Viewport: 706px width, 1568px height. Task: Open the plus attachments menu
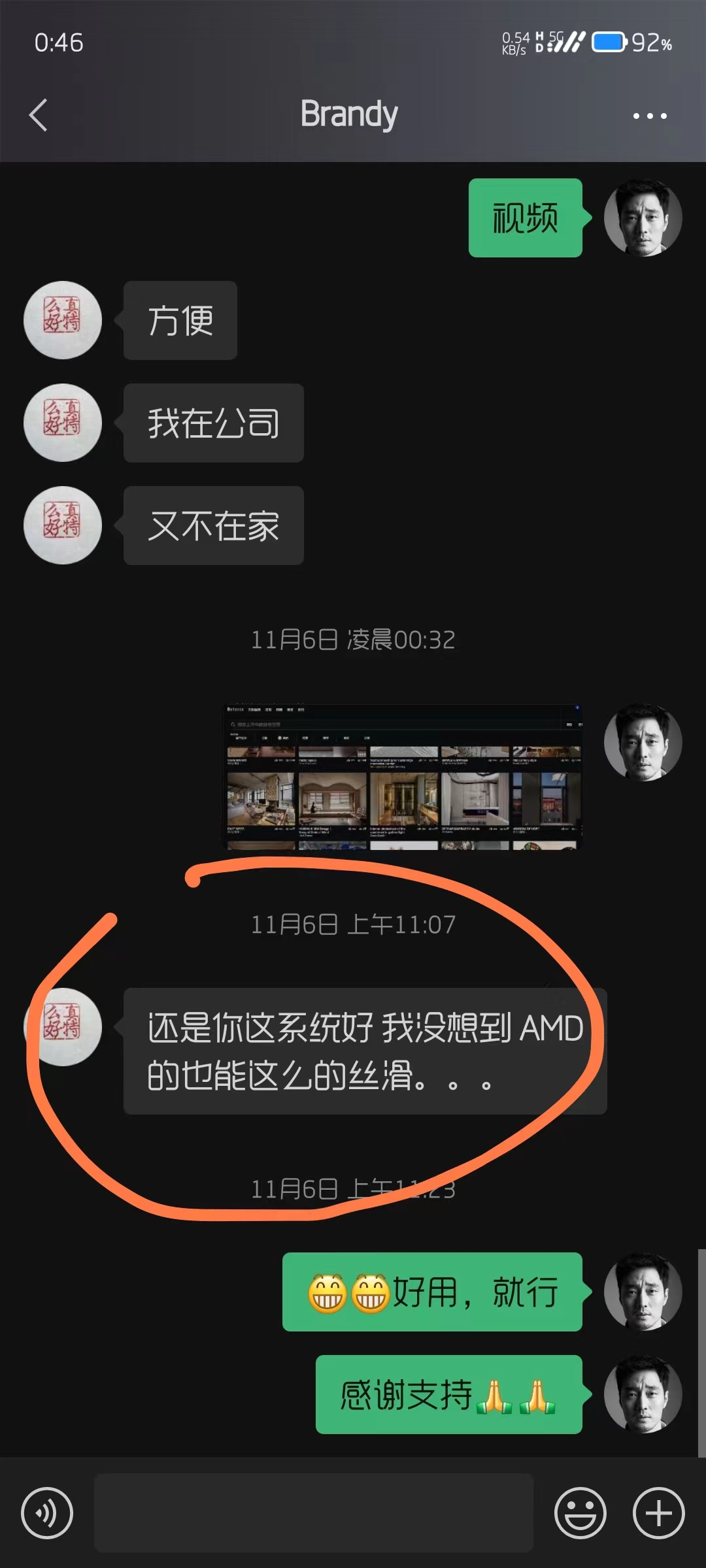(x=659, y=1513)
